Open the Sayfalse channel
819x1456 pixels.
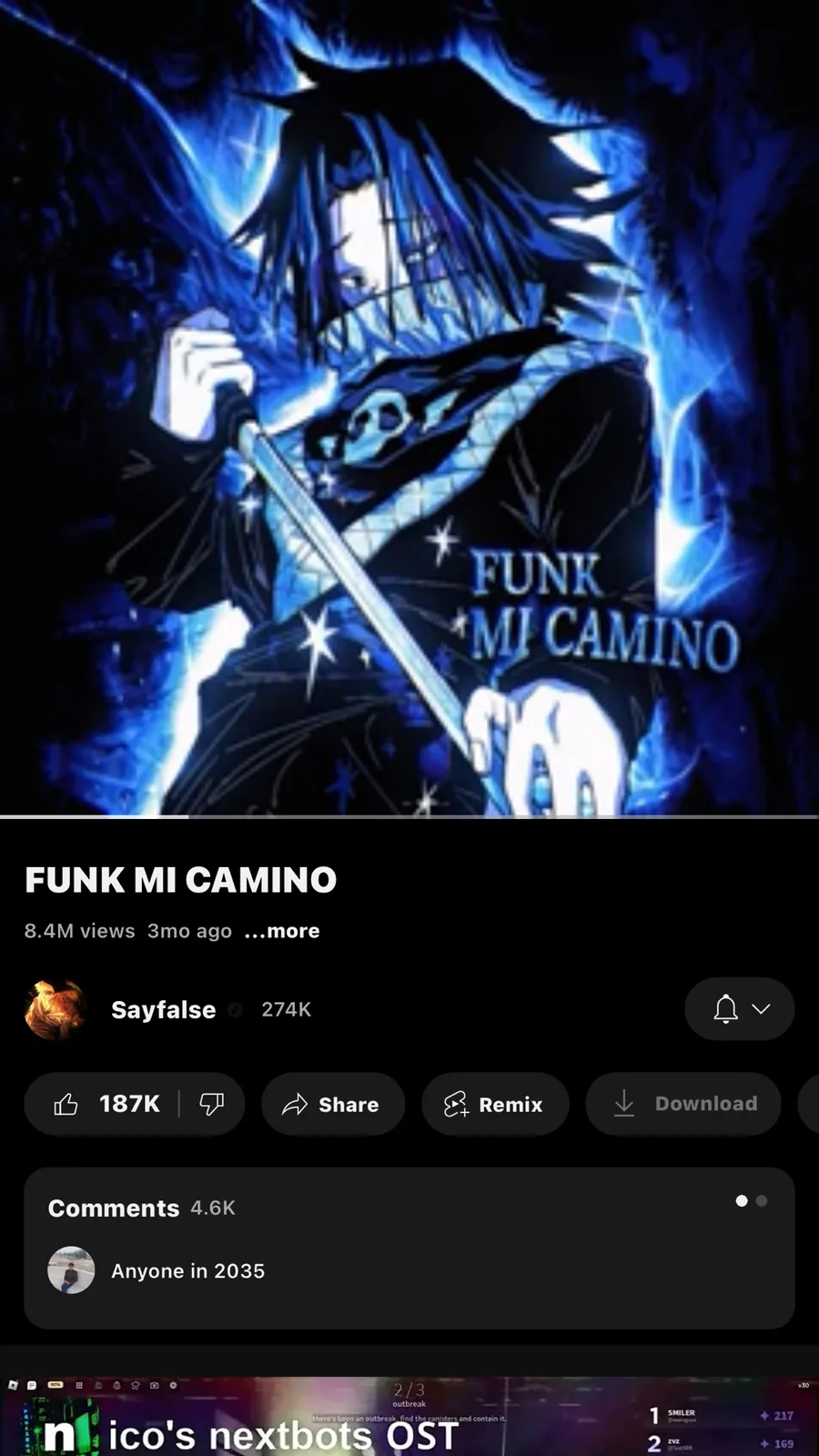[x=163, y=1009]
